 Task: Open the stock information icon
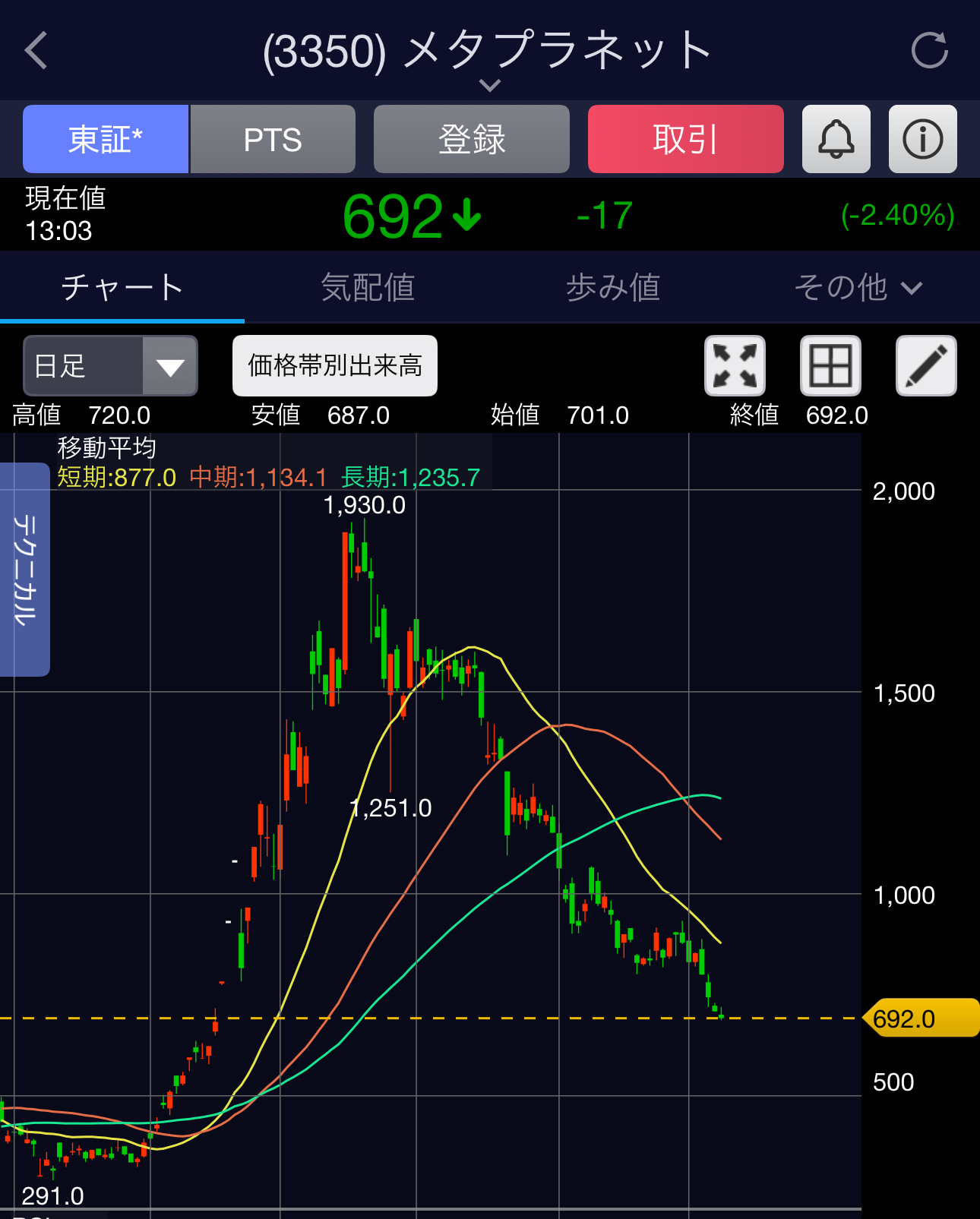point(922,140)
